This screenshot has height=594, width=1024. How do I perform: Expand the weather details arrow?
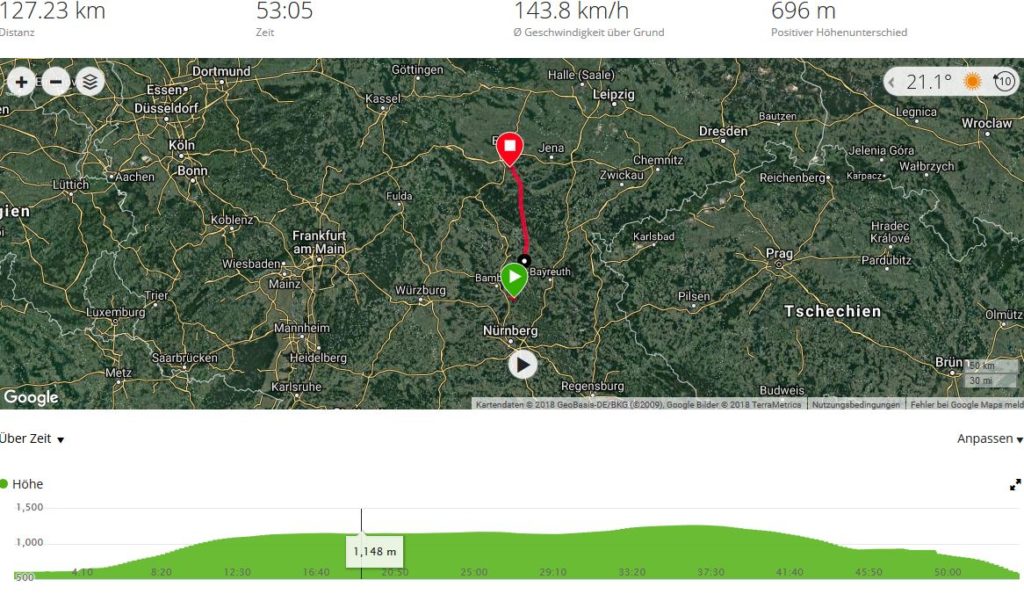coord(893,82)
